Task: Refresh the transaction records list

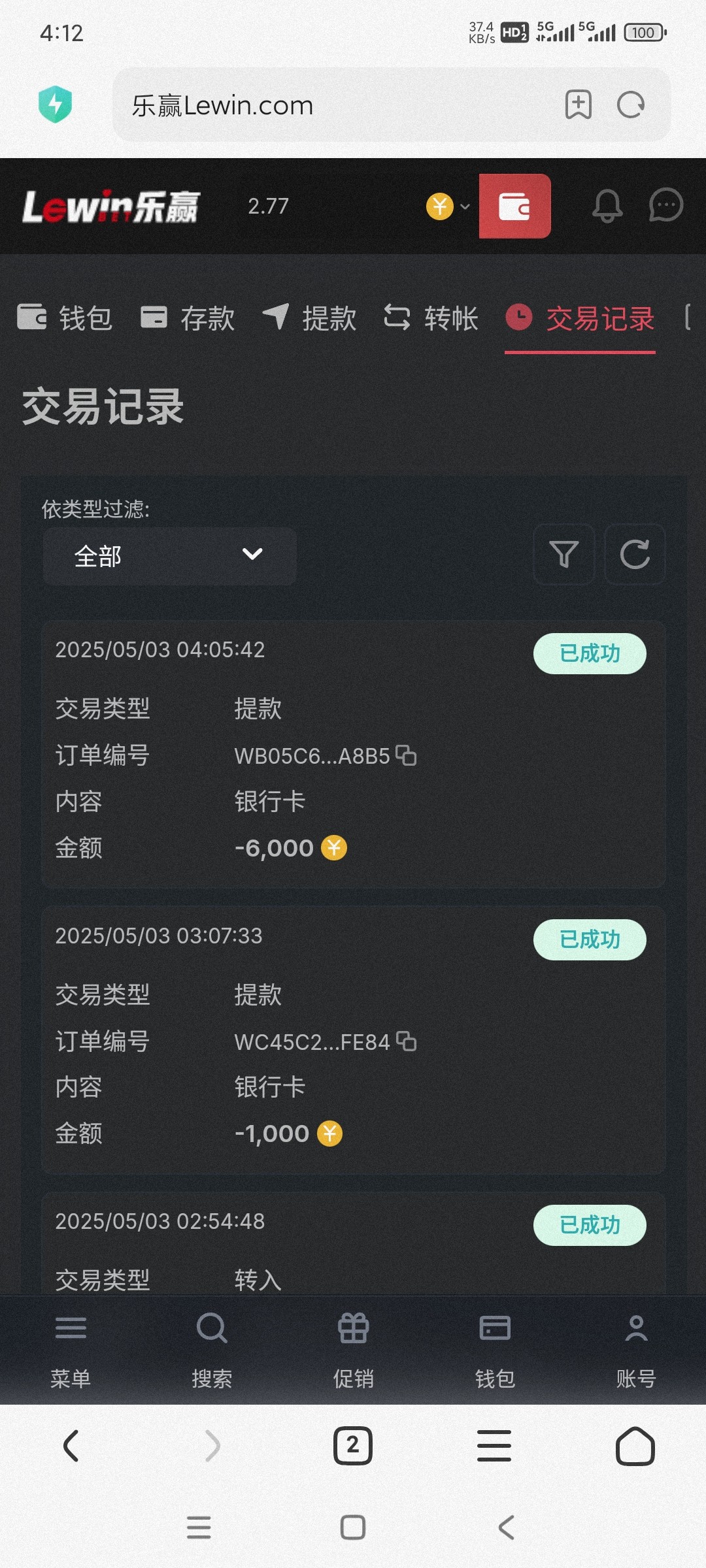Action: pos(634,554)
